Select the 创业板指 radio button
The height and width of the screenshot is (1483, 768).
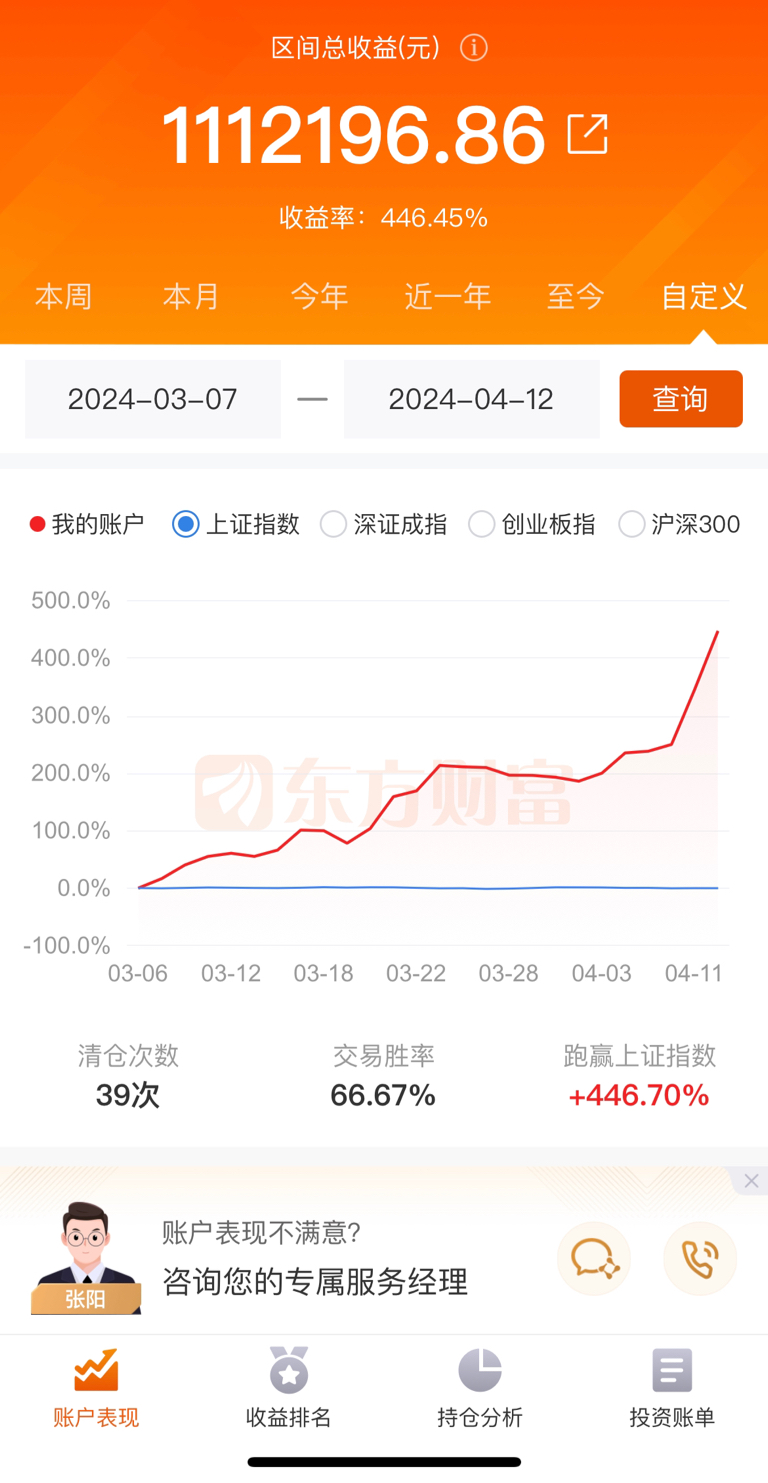click(481, 524)
